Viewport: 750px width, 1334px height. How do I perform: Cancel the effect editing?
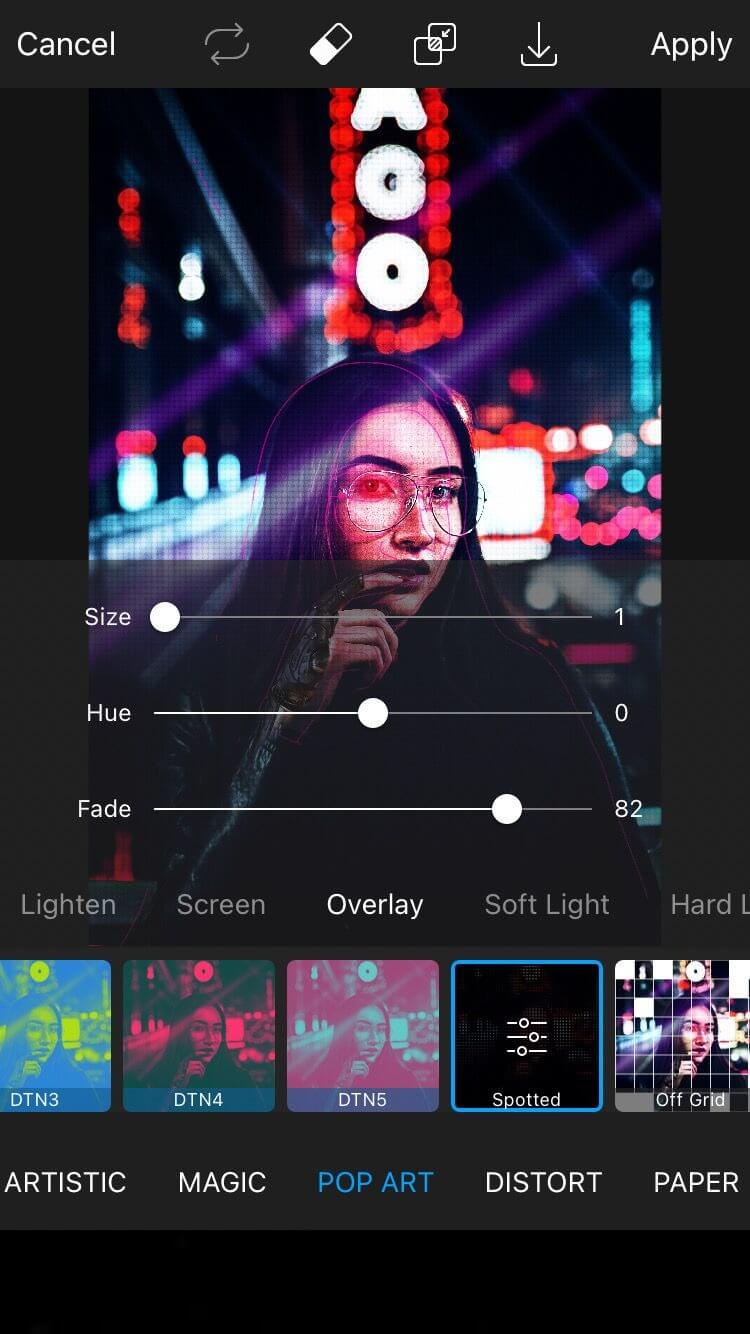point(66,45)
